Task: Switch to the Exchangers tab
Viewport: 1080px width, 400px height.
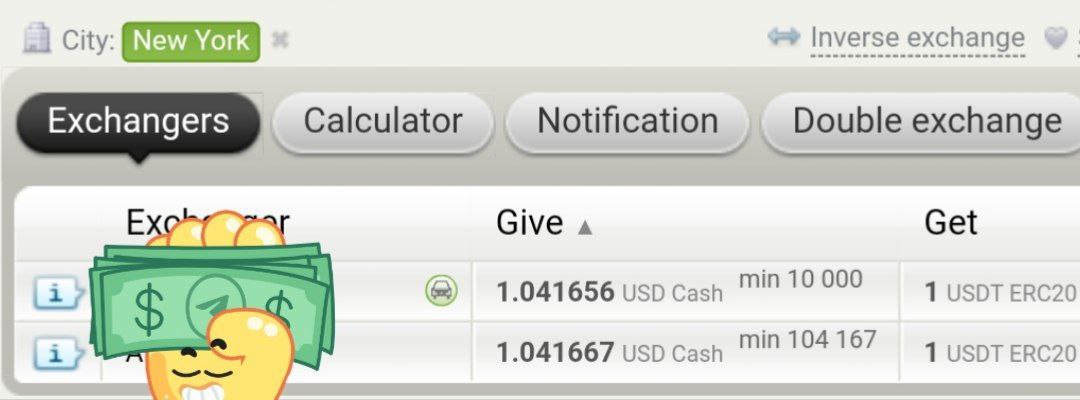Action: (138, 121)
